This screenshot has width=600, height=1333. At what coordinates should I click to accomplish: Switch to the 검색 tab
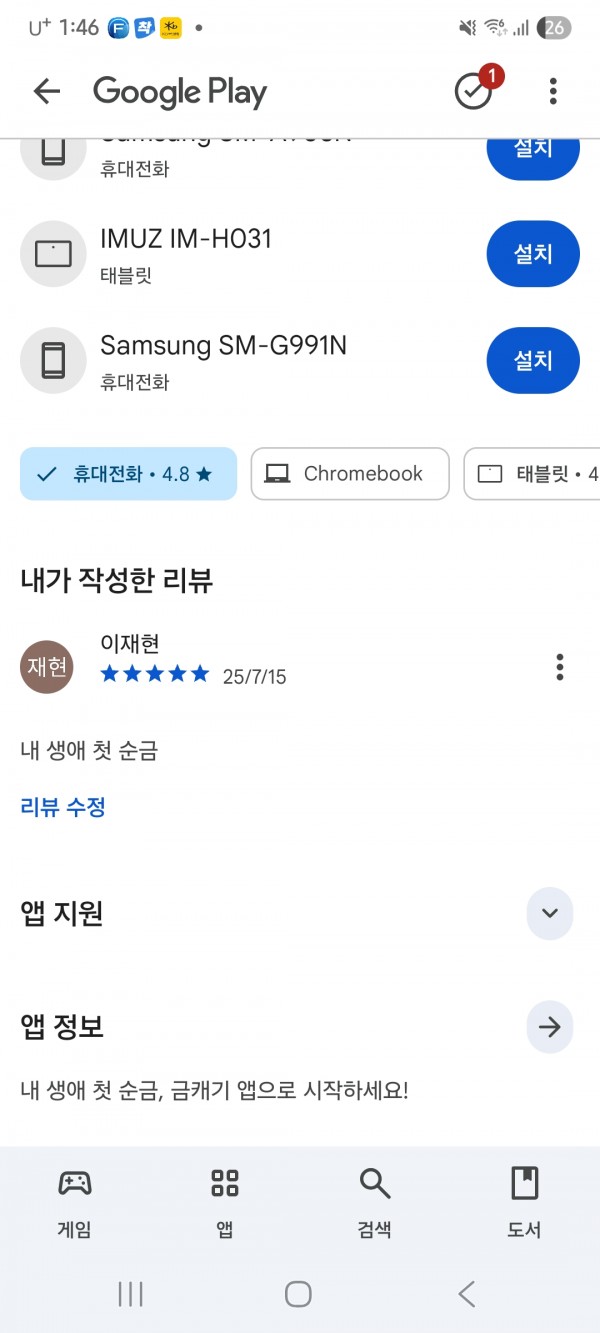(375, 1203)
